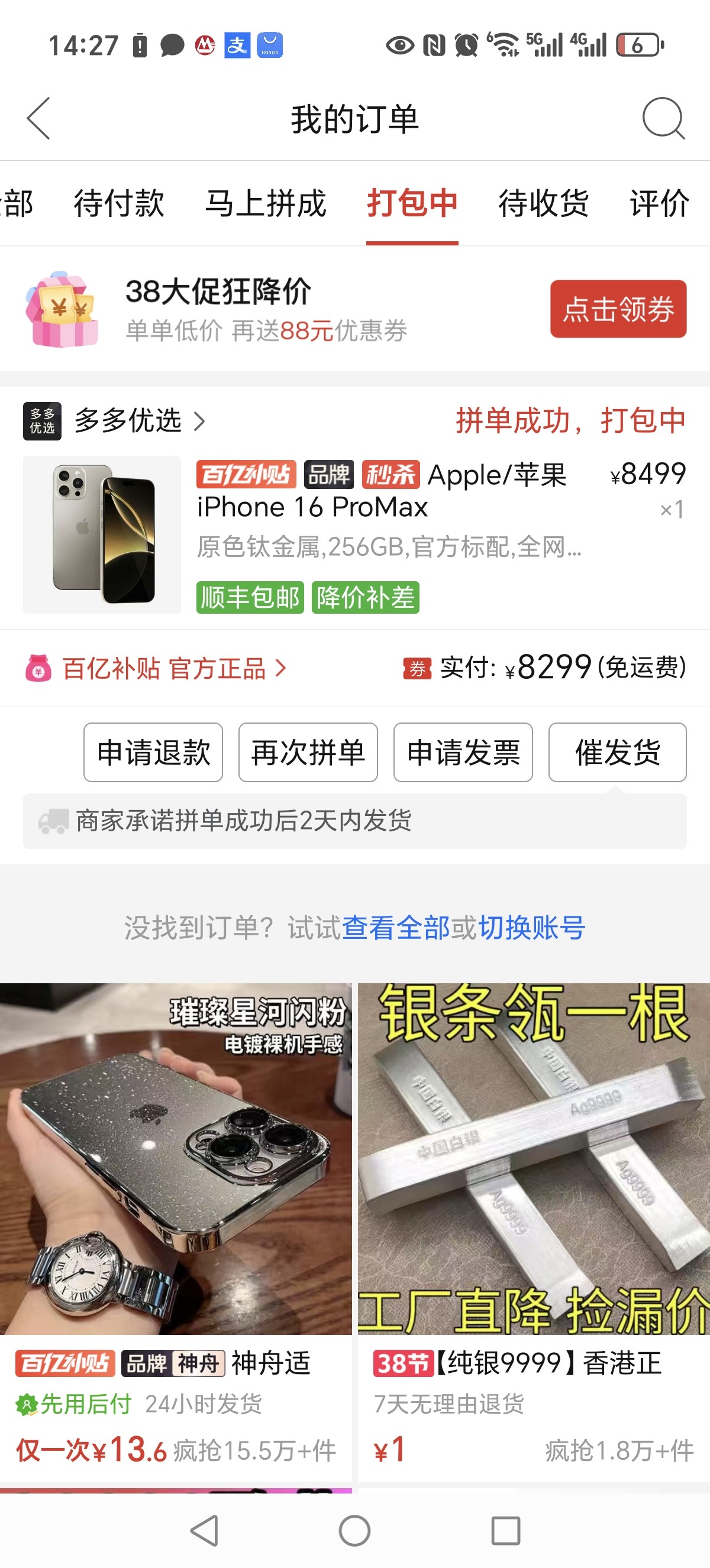Tap 再次拼单 to buy again
This screenshot has height=1568, width=710.
(x=308, y=752)
